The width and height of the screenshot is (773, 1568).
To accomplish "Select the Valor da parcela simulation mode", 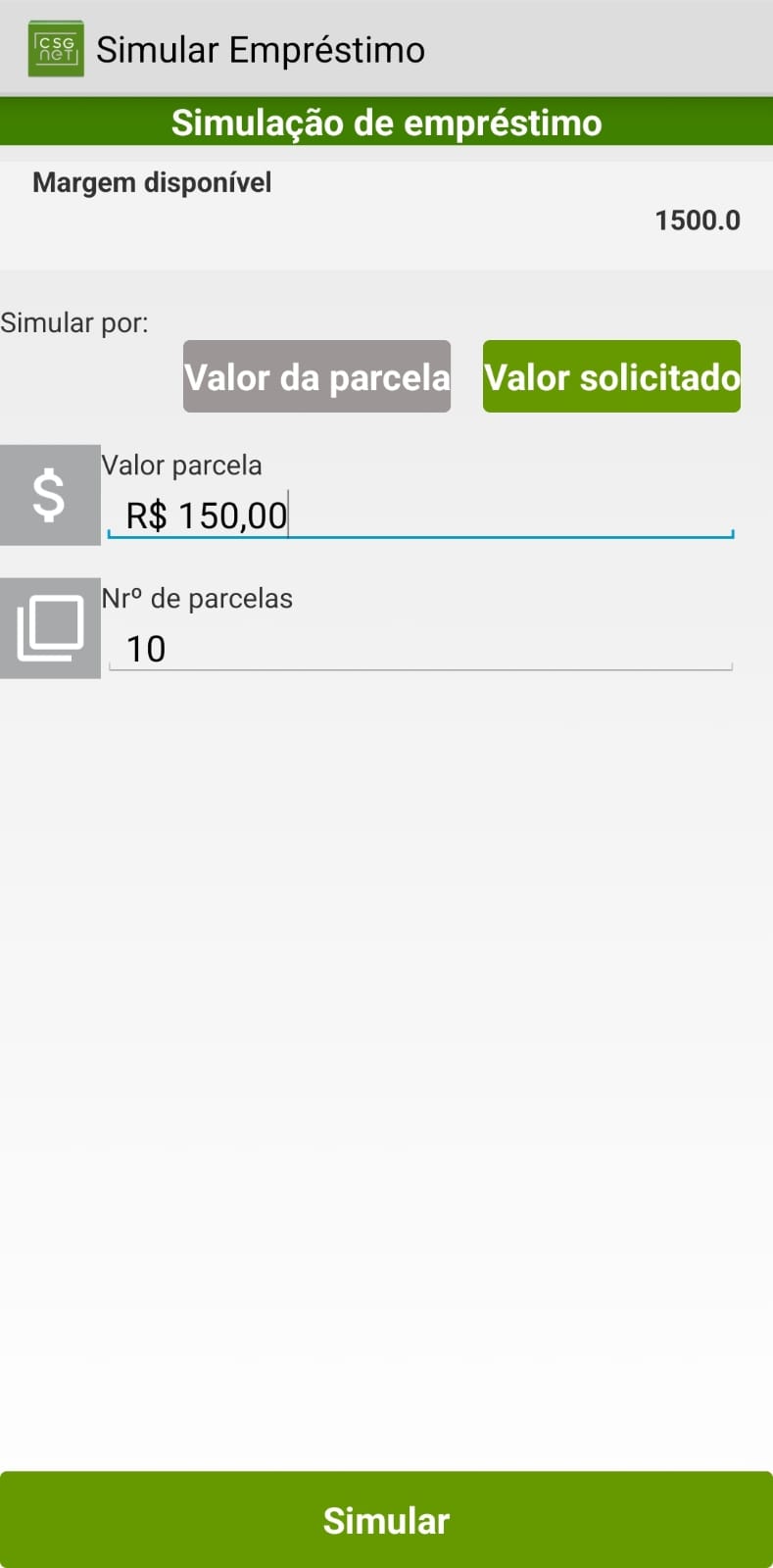I will tap(316, 376).
